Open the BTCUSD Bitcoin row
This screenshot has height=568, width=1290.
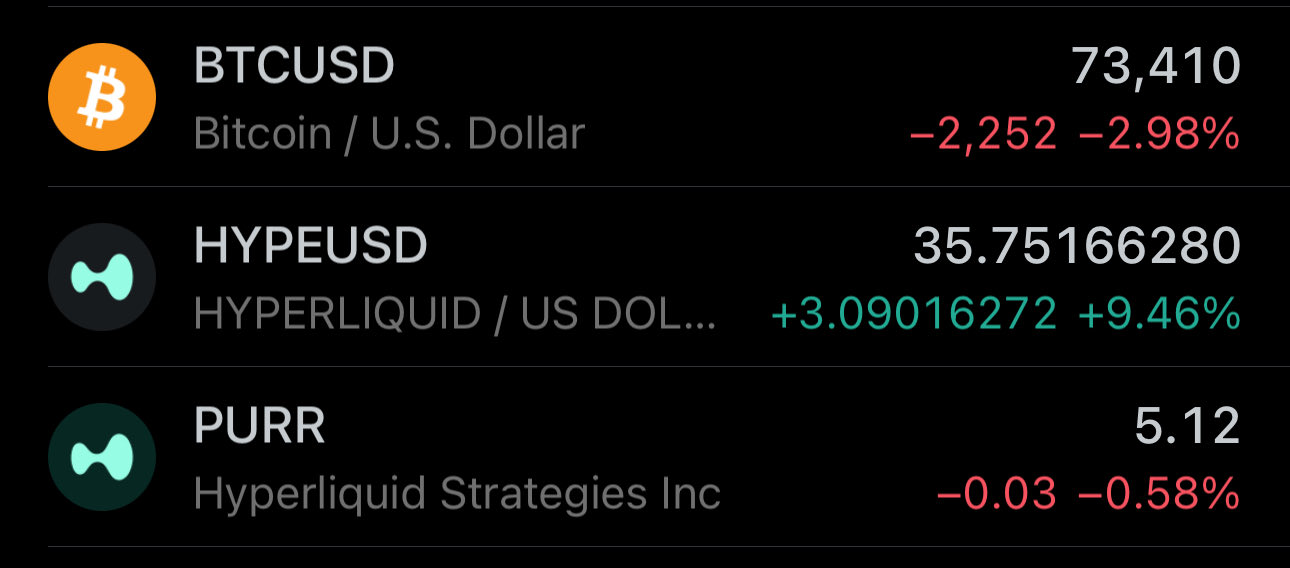tap(645, 97)
